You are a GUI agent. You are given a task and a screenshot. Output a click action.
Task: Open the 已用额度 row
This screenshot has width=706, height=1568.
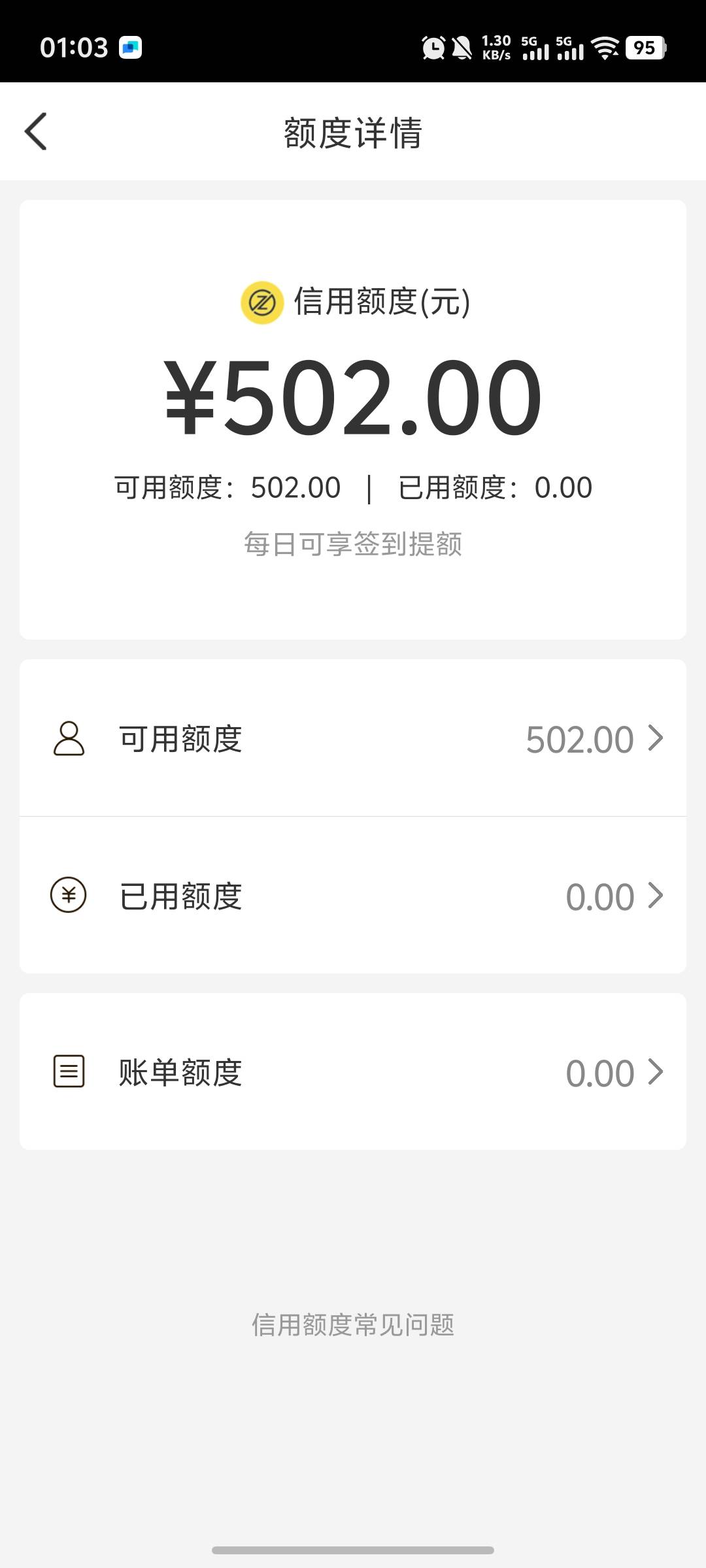[x=353, y=895]
